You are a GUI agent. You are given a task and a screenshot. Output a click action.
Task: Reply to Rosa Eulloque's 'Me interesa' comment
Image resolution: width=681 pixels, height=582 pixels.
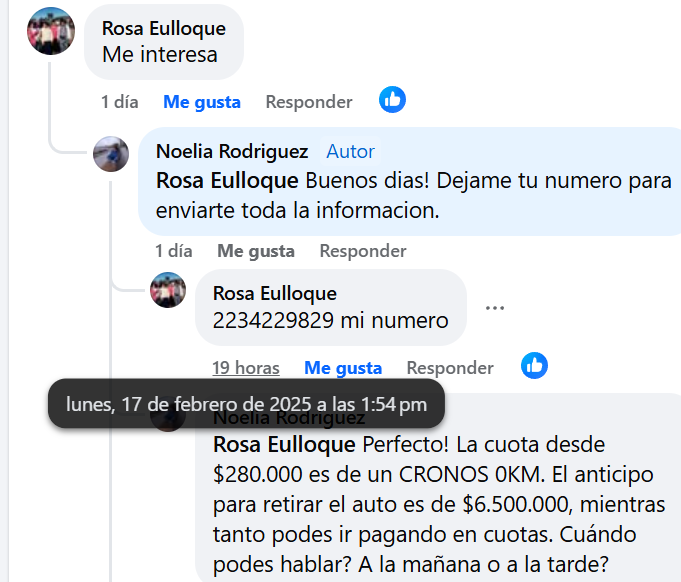(x=308, y=101)
